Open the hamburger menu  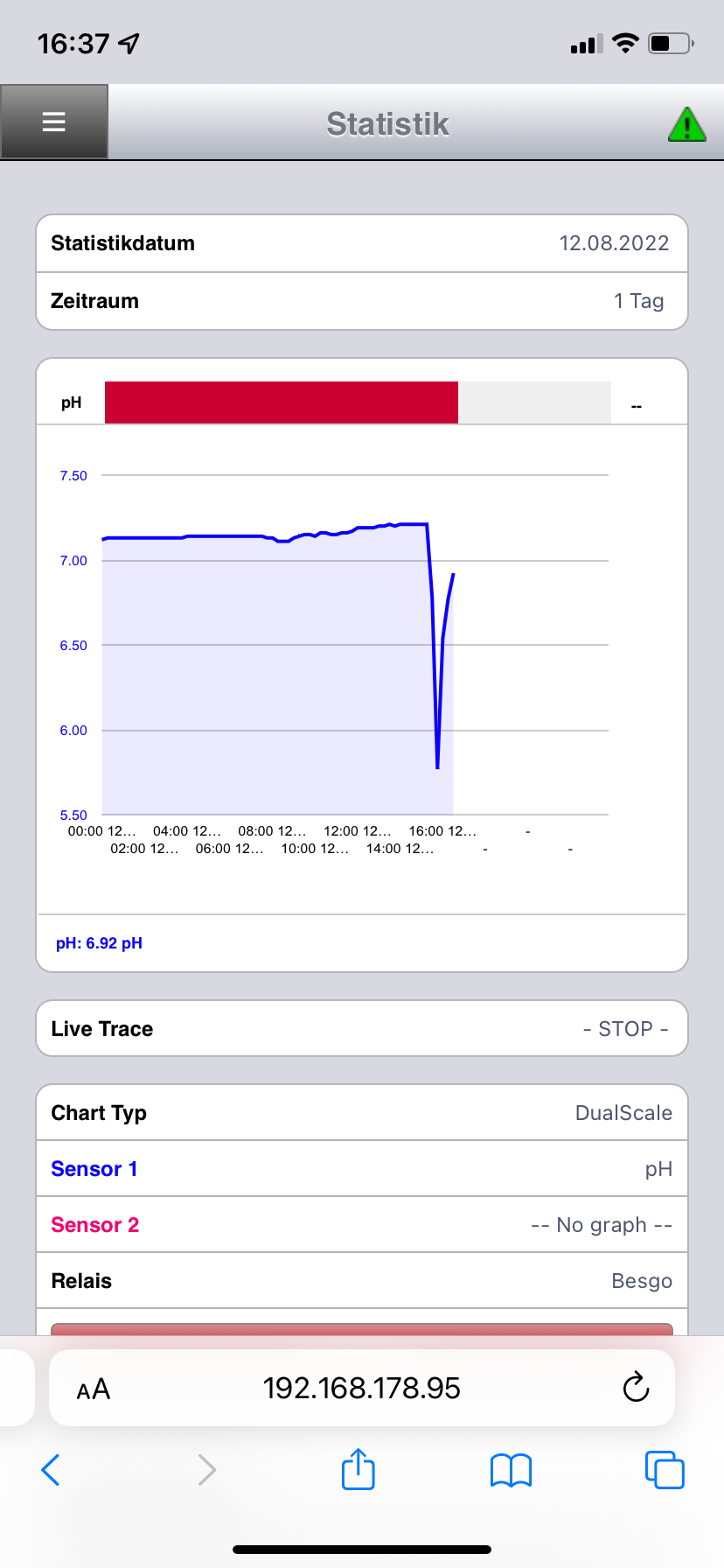pyautogui.click(x=54, y=122)
